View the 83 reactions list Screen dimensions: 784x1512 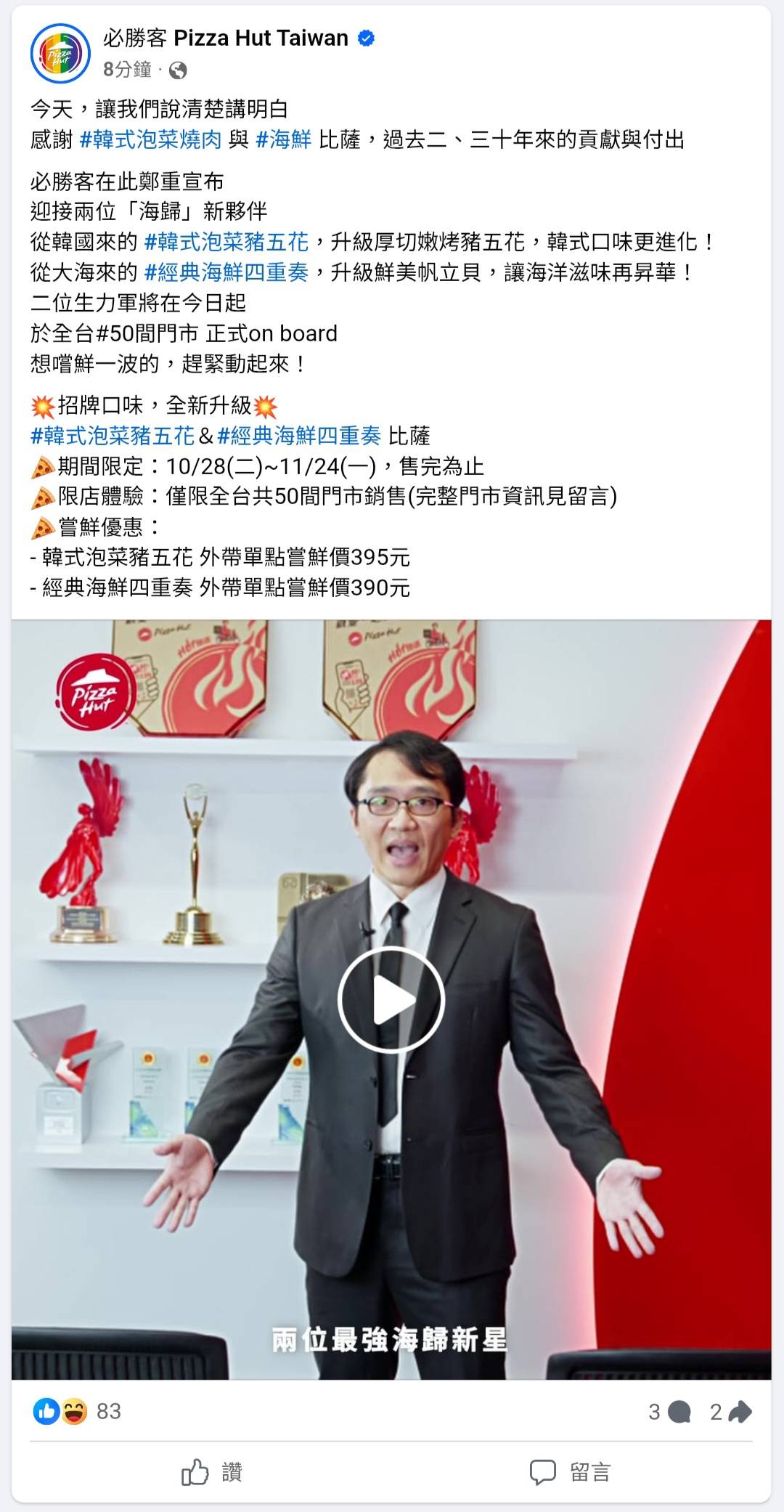[78, 1411]
